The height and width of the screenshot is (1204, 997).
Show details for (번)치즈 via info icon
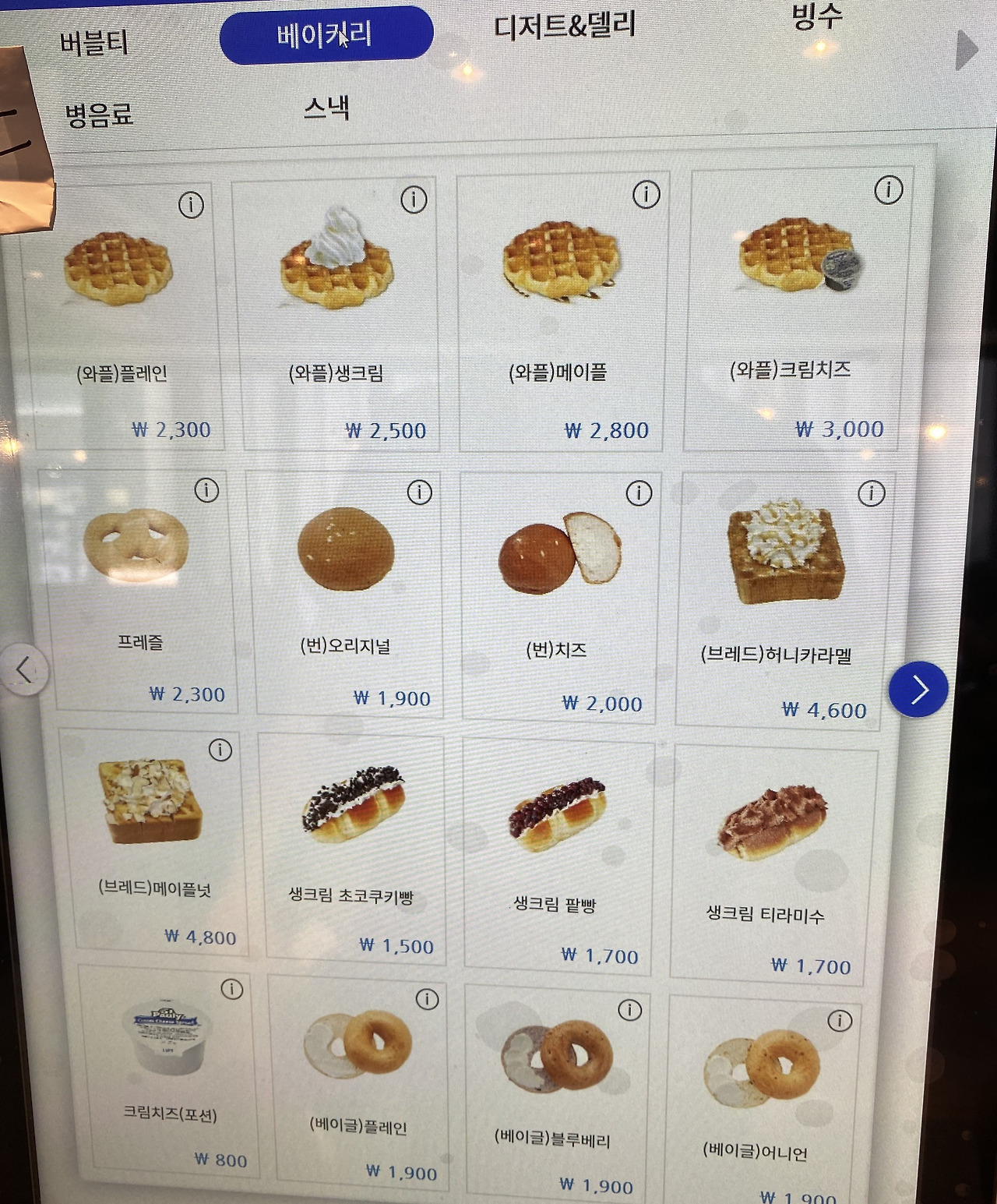(x=639, y=493)
